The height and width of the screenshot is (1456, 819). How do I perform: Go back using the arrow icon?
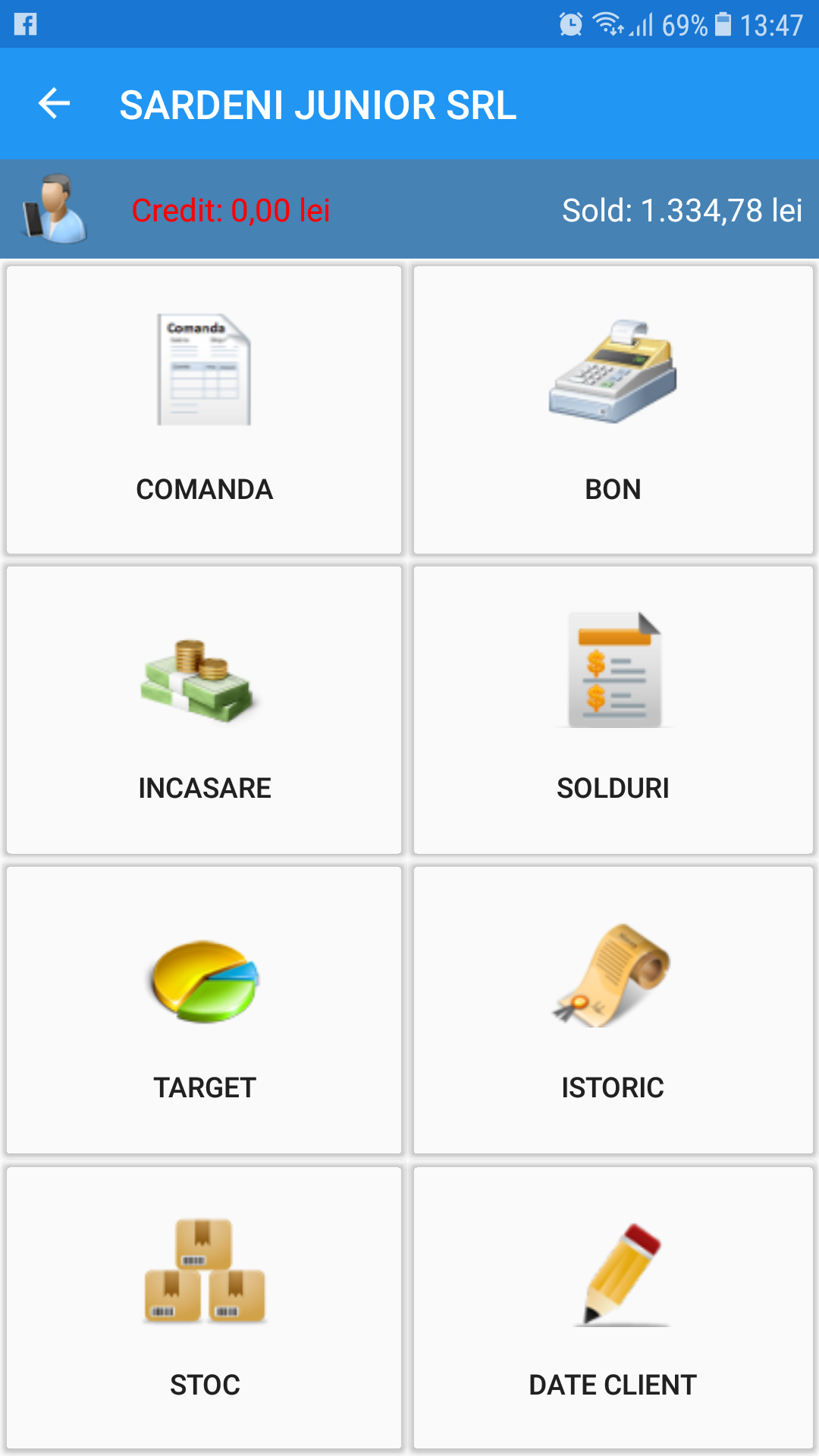[x=54, y=103]
